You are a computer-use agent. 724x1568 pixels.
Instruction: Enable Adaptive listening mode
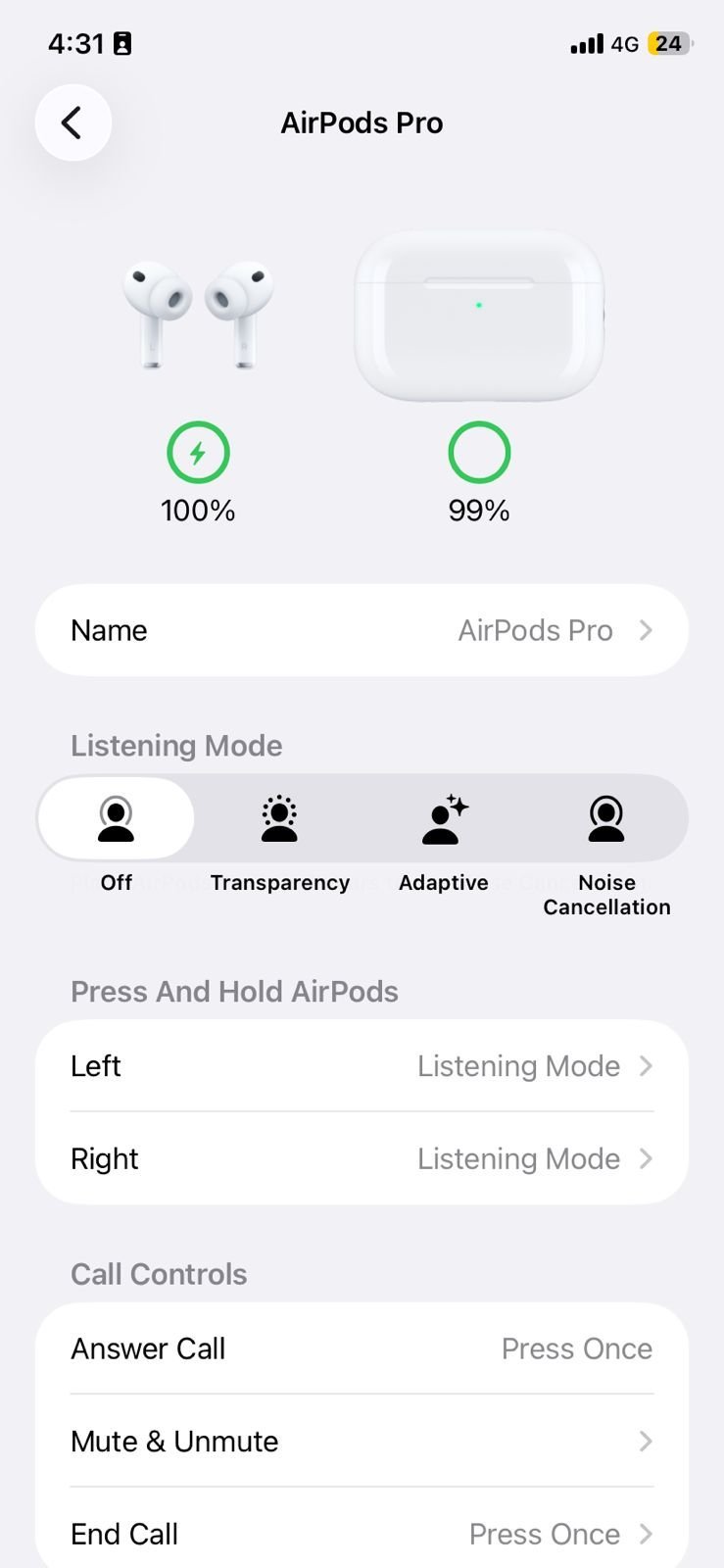(x=444, y=817)
